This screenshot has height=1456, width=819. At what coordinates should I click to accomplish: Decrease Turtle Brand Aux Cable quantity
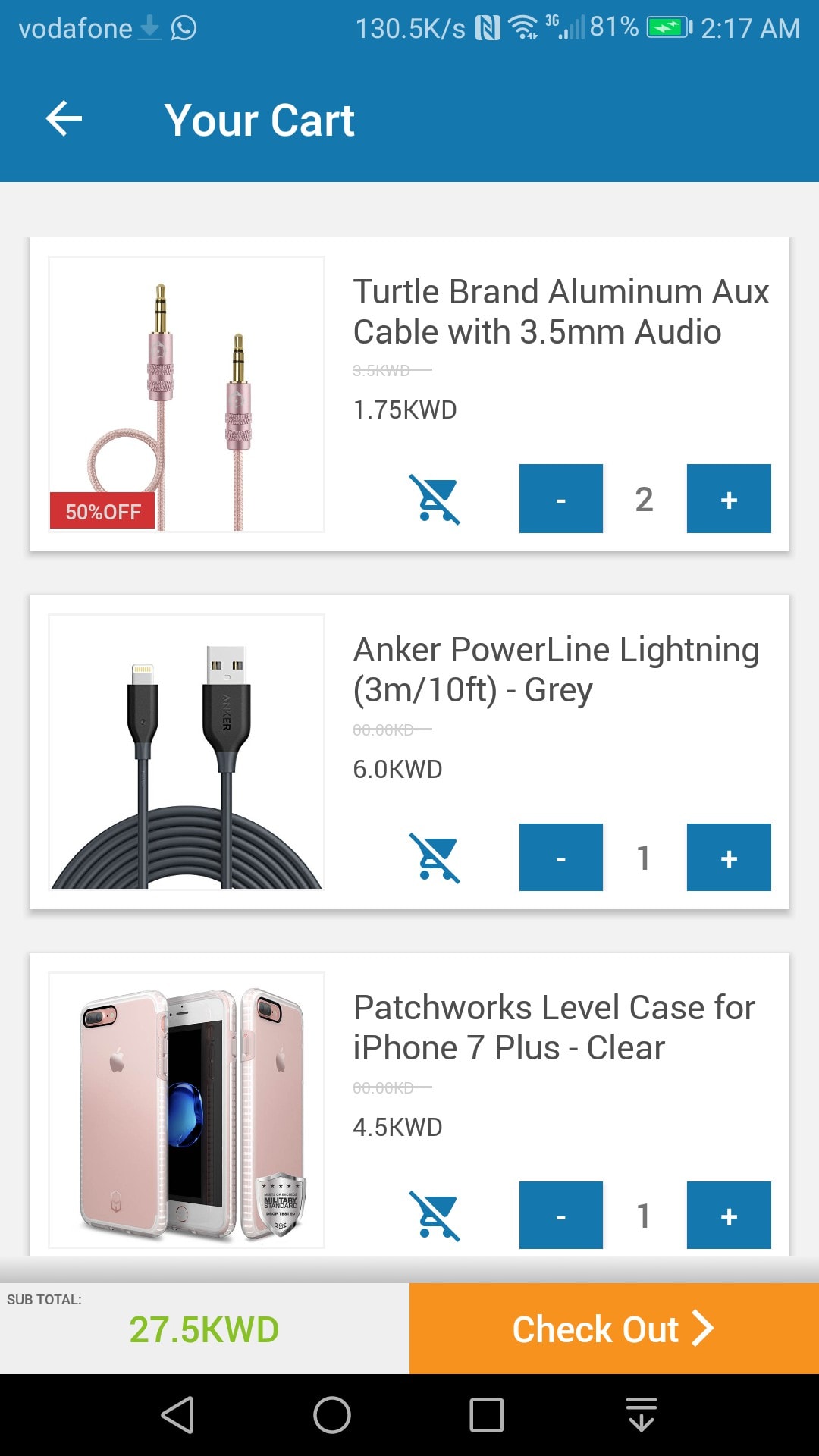tap(560, 499)
